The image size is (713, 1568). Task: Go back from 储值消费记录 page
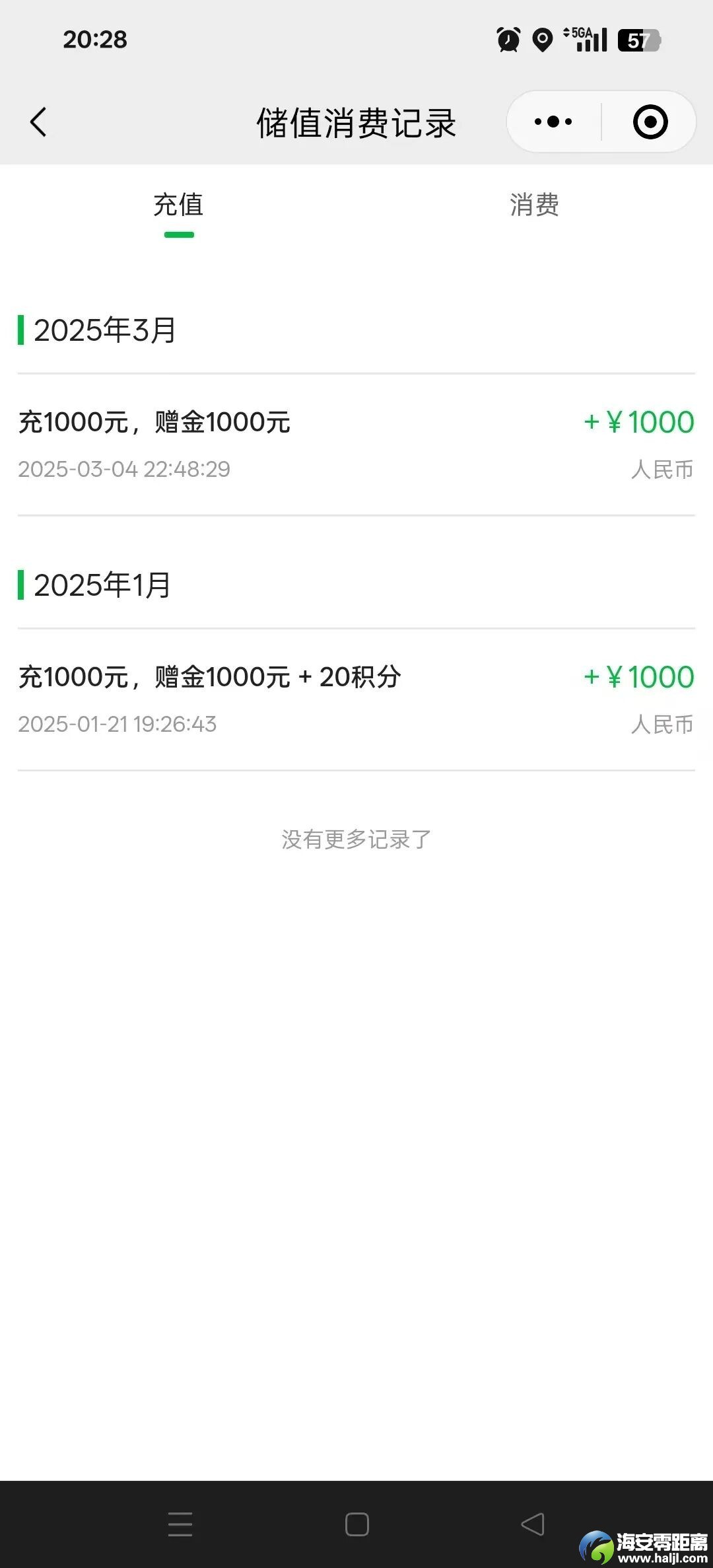click(38, 122)
